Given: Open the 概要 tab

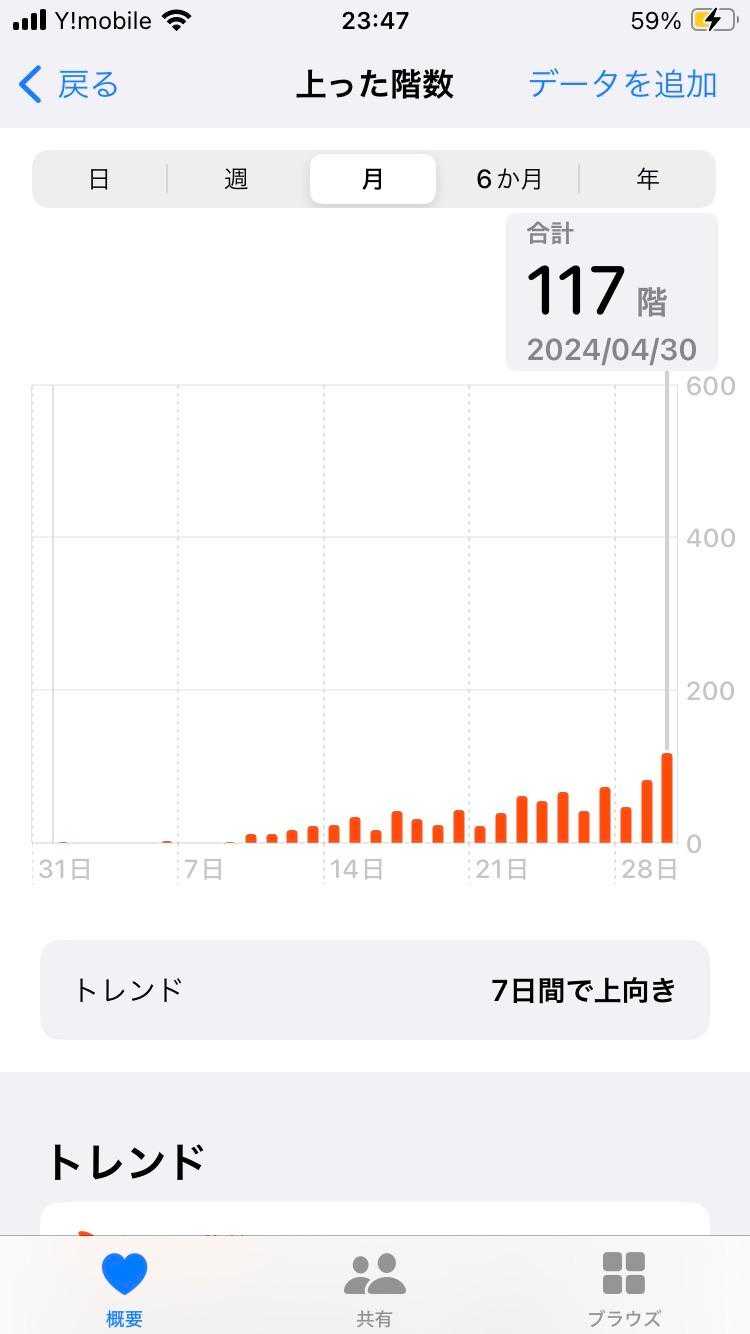Looking at the screenshot, I should click(125, 1289).
